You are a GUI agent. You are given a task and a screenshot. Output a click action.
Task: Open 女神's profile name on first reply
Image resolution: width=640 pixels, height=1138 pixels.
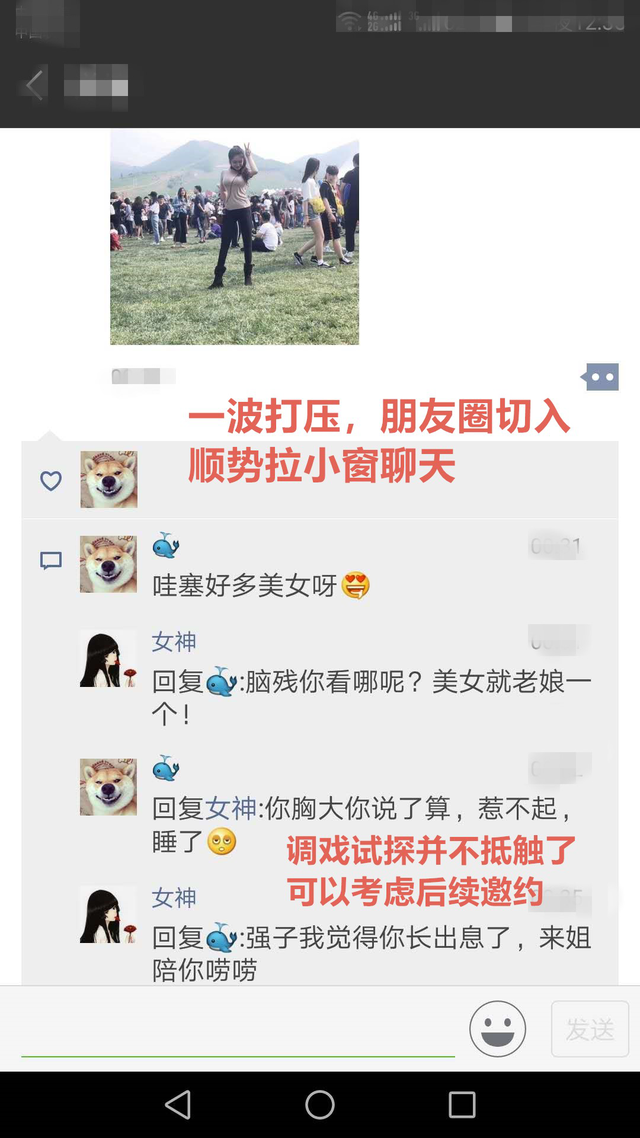pos(174,642)
